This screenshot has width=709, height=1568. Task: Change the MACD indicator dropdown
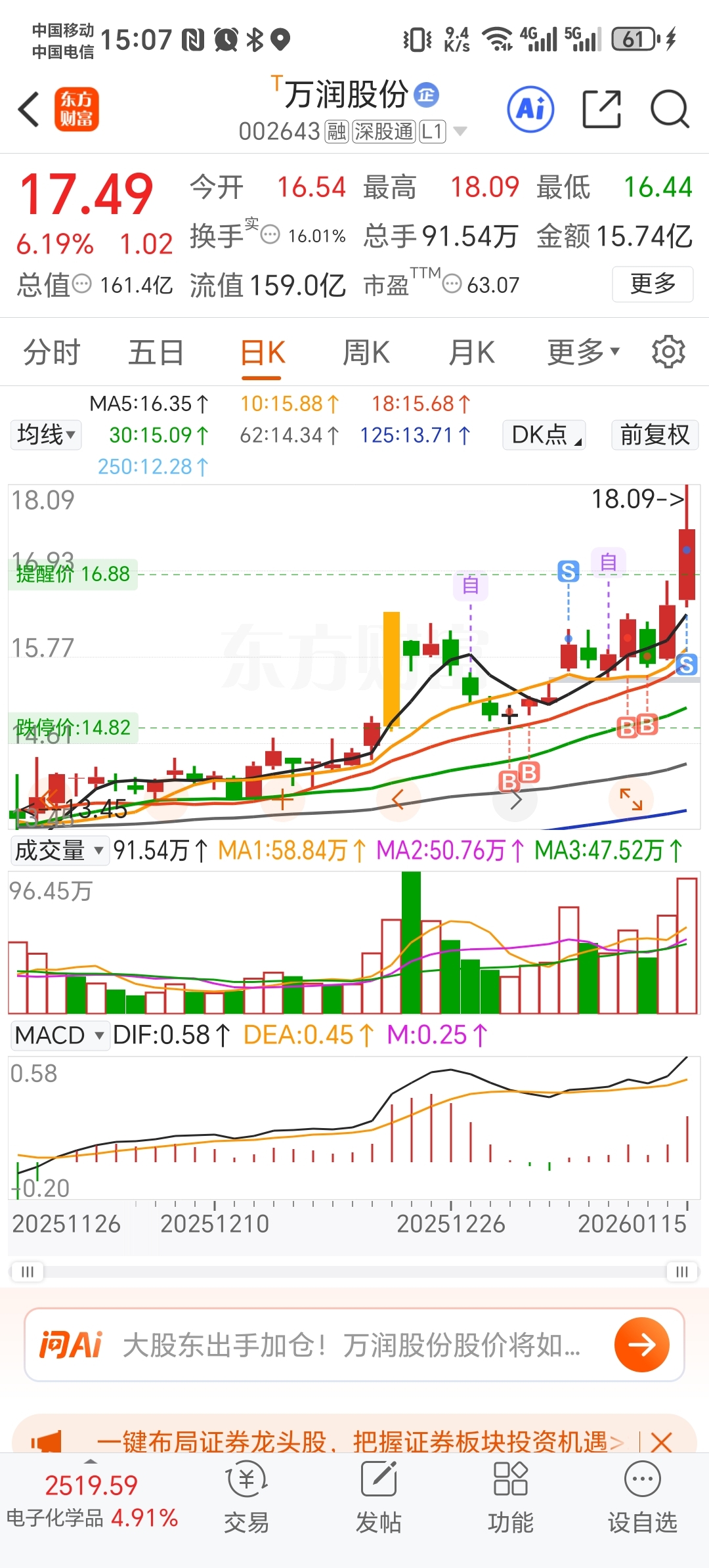click(59, 1035)
